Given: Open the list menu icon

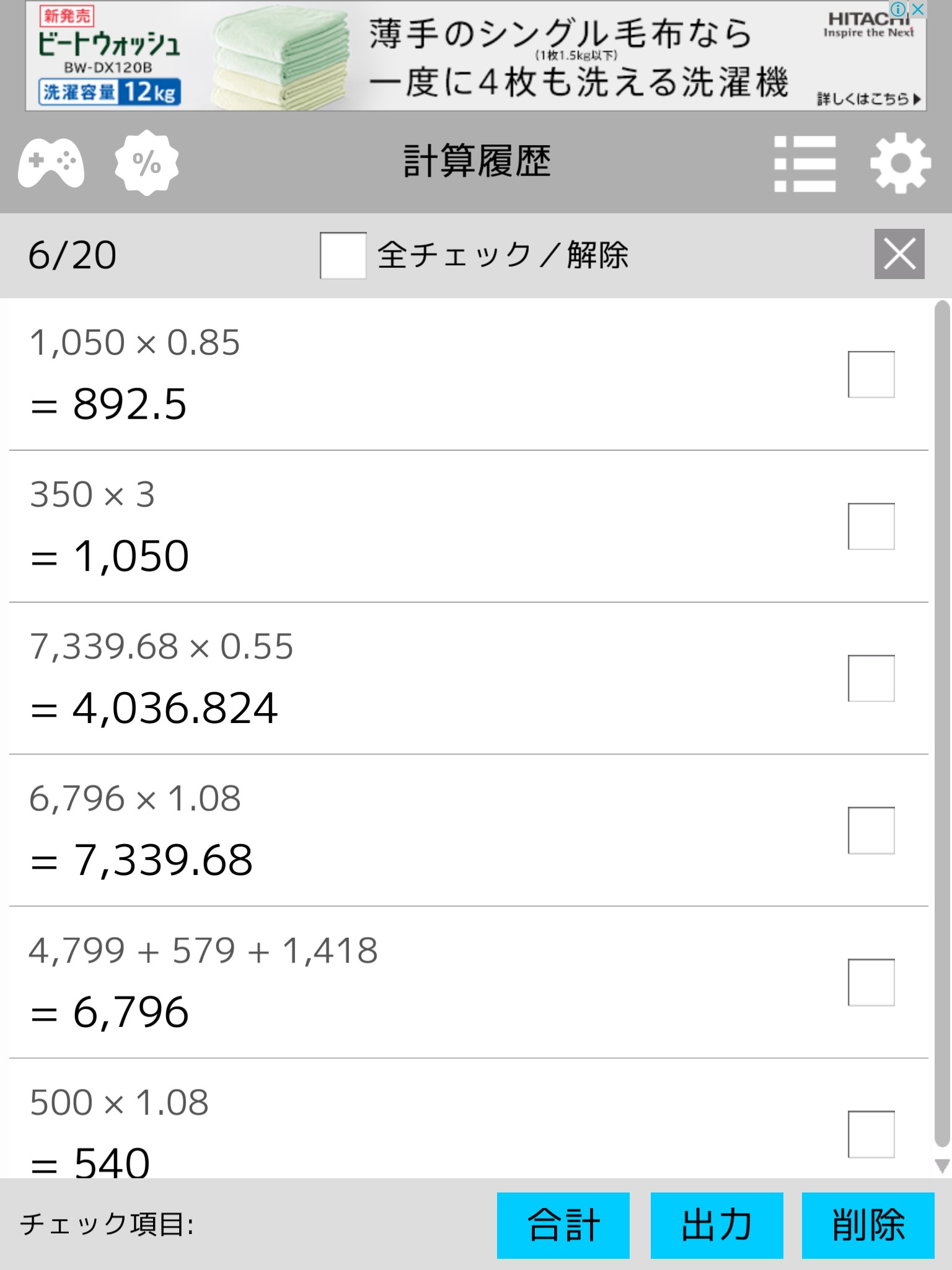Looking at the screenshot, I should point(804,164).
